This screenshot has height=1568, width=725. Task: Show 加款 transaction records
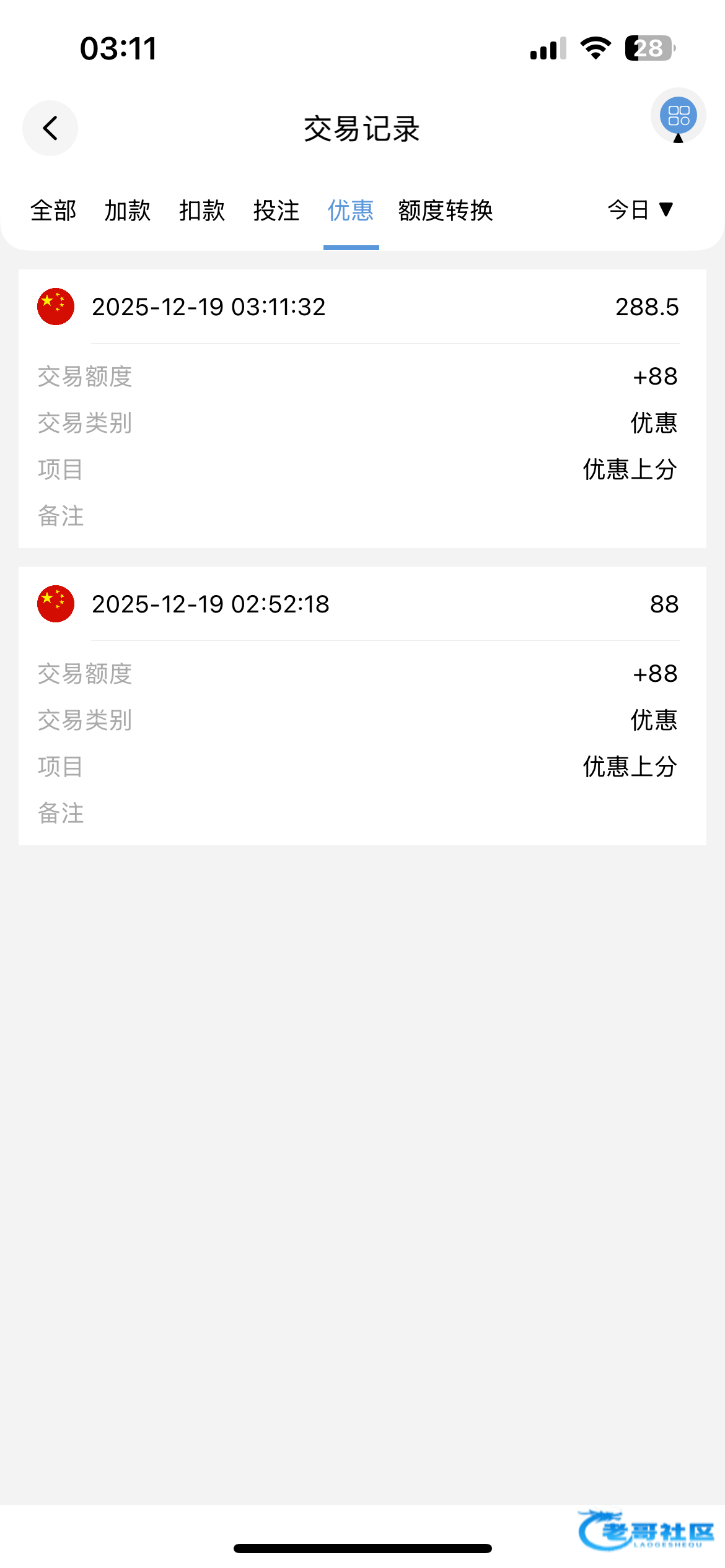pyautogui.click(x=128, y=211)
